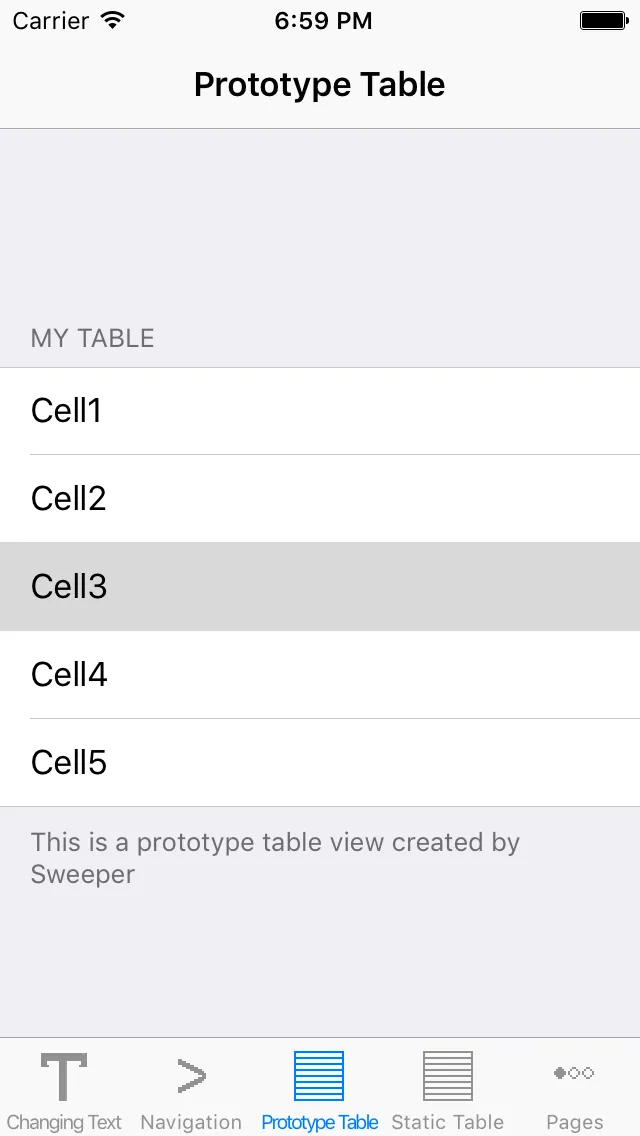This screenshot has width=640, height=1136.
Task: Open the Static Table tab
Action: (447, 1090)
